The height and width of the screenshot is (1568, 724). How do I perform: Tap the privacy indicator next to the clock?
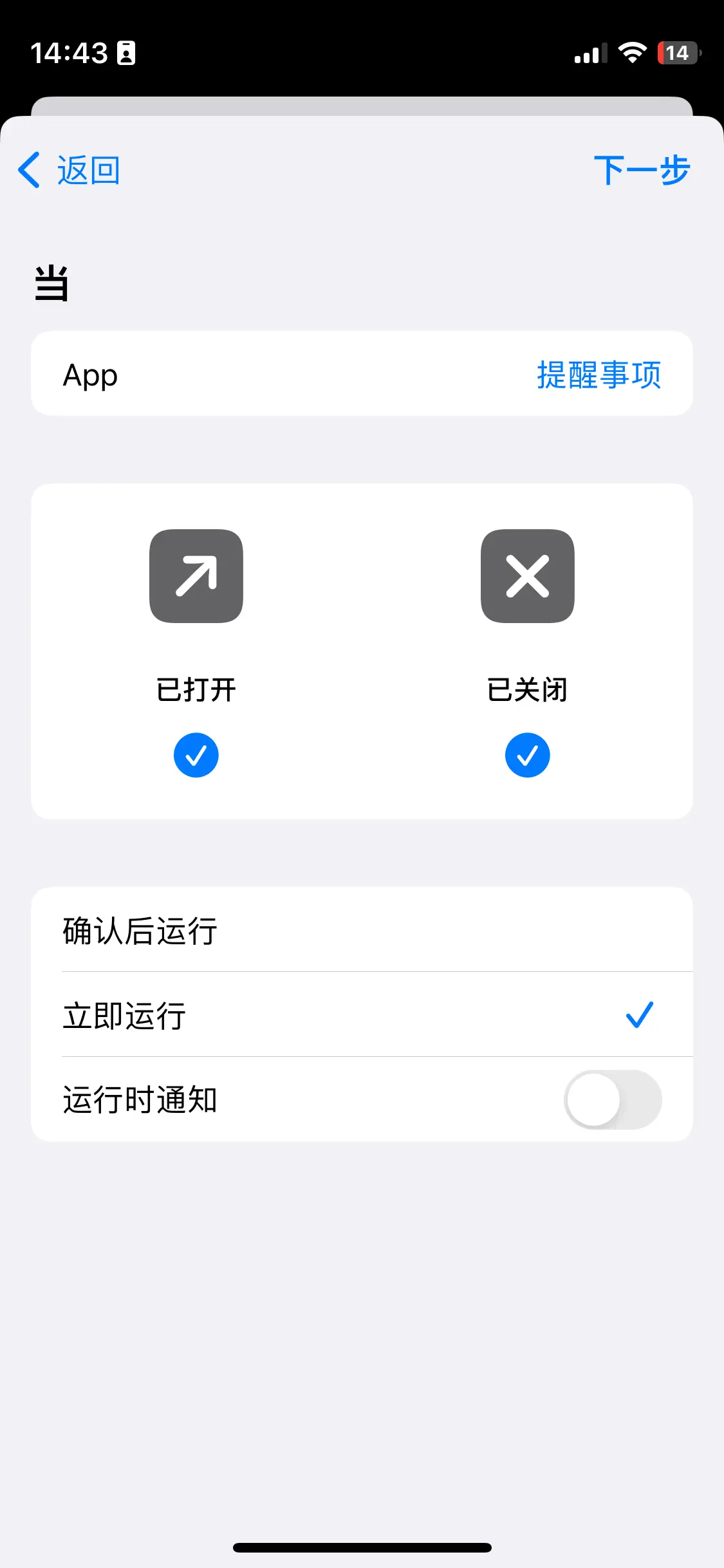point(124,54)
